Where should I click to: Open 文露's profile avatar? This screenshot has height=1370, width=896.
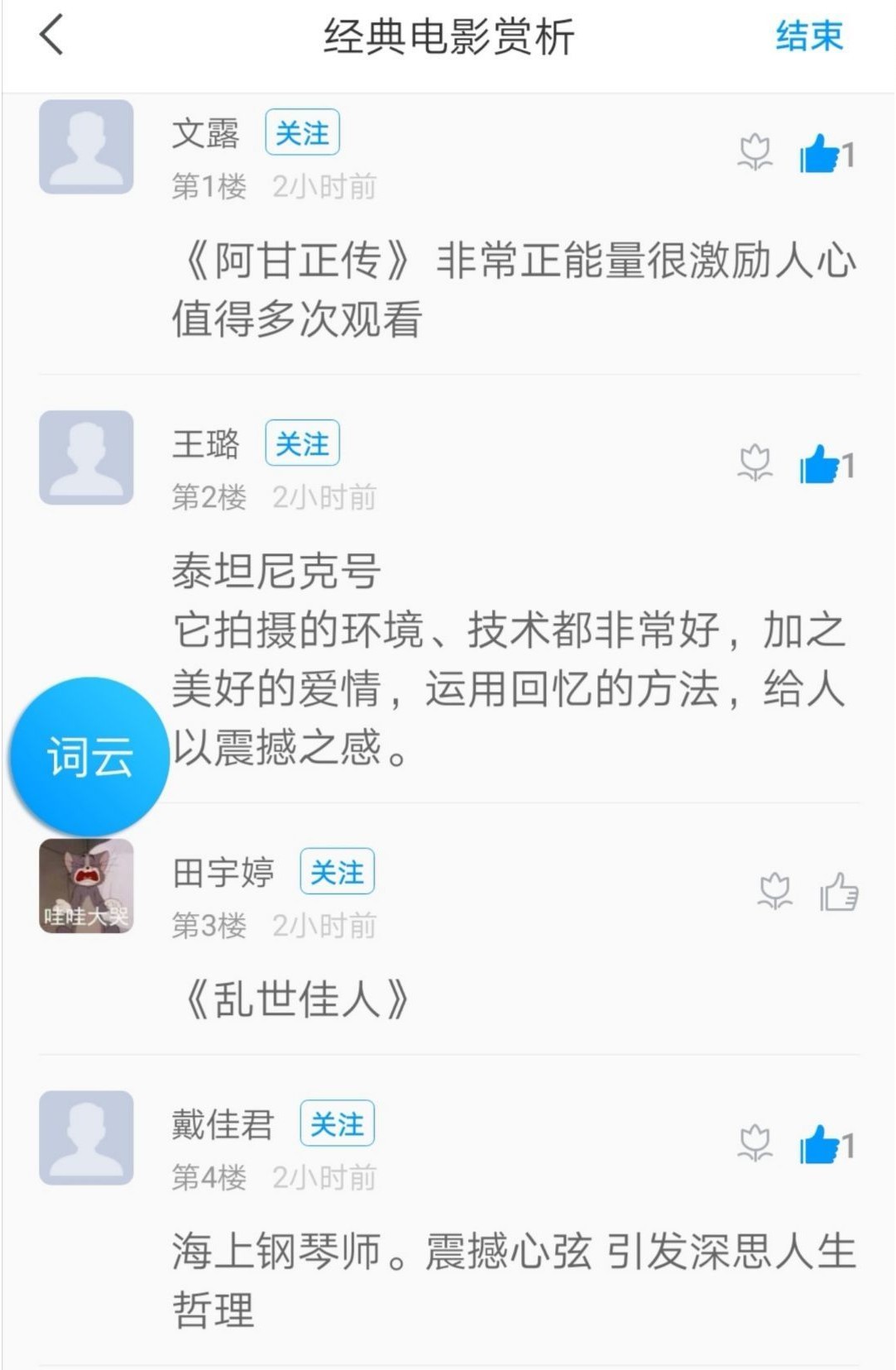pyautogui.click(x=86, y=147)
